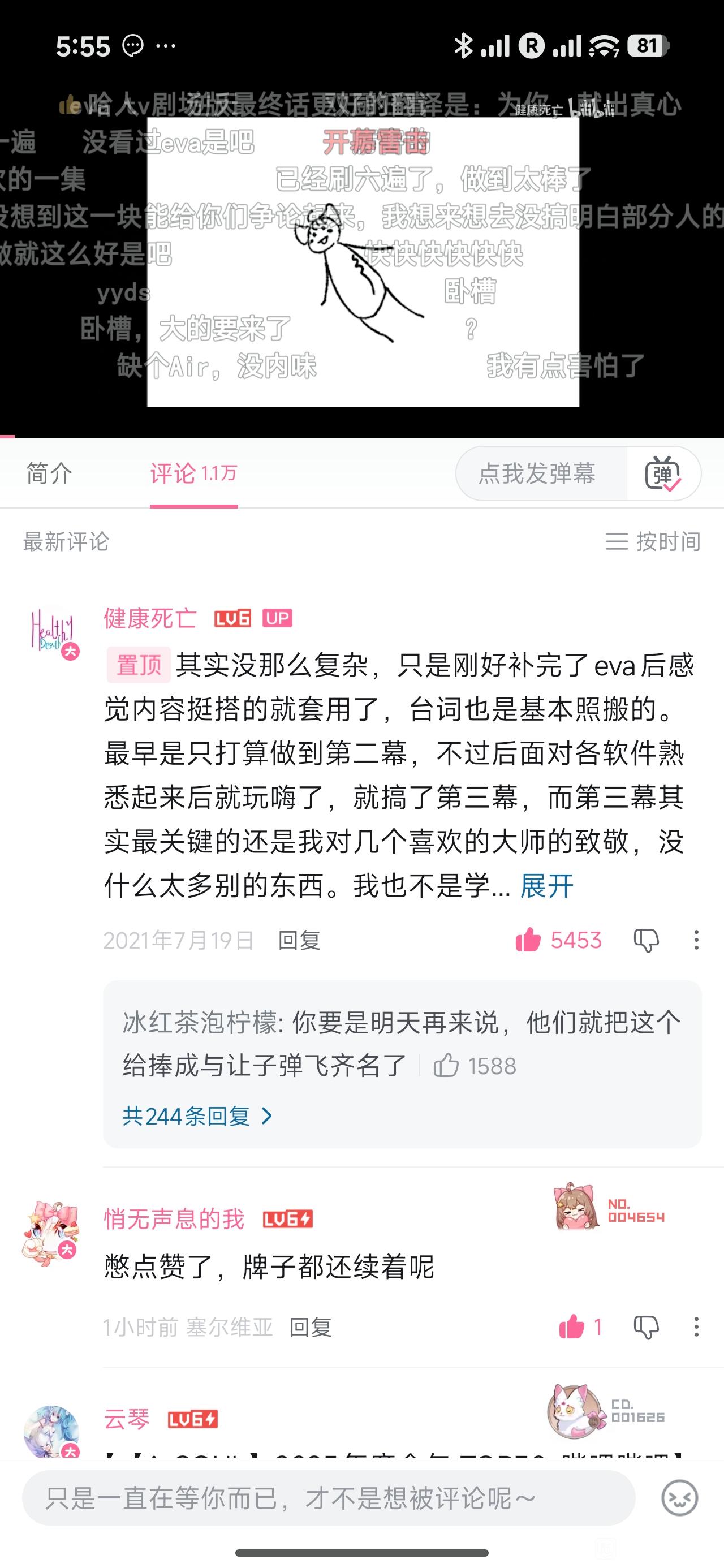Open 悄无声息的我's avatar profile
The height and width of the screenshot is (1568, 724).
click(51, 1233)
